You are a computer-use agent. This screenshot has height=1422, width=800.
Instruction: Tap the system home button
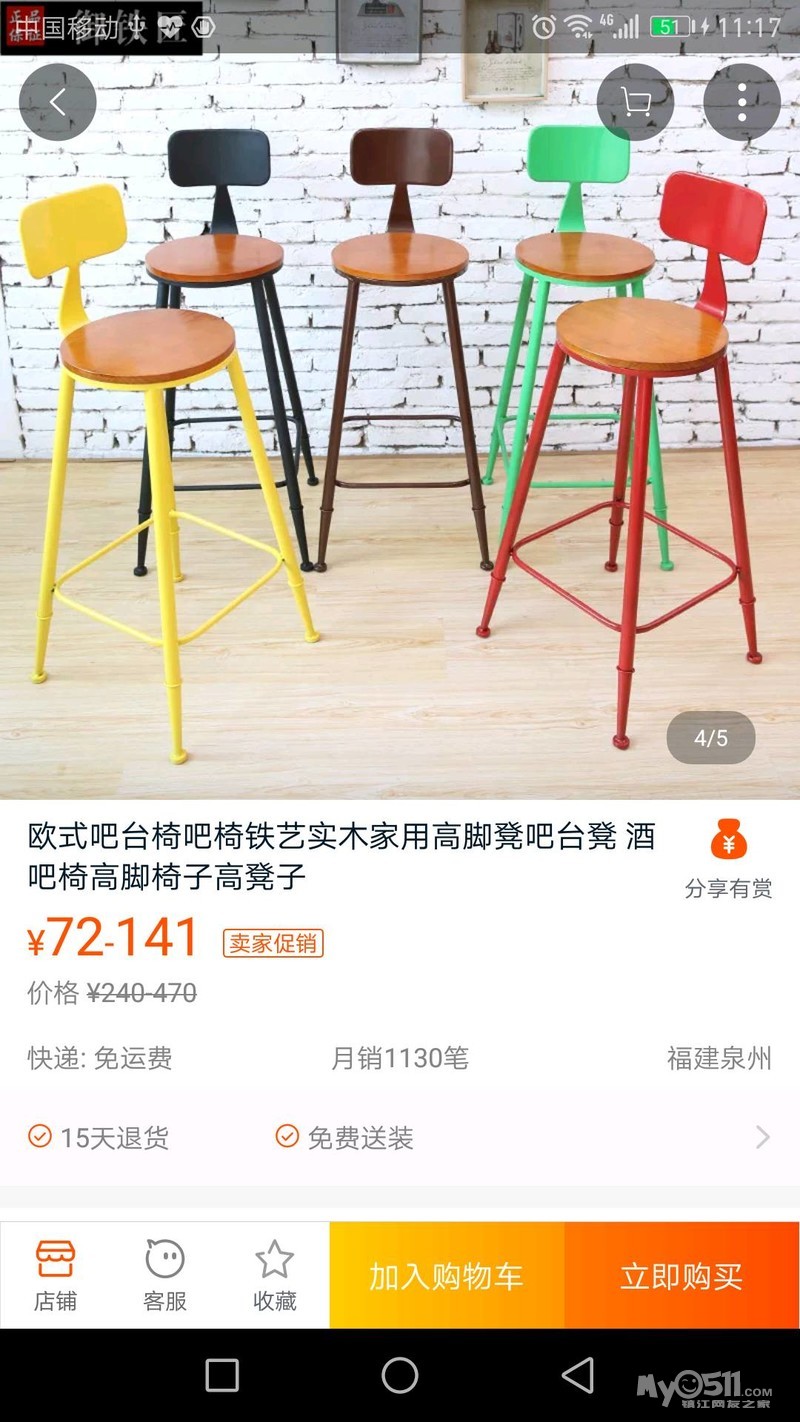tap(400, 1375)
